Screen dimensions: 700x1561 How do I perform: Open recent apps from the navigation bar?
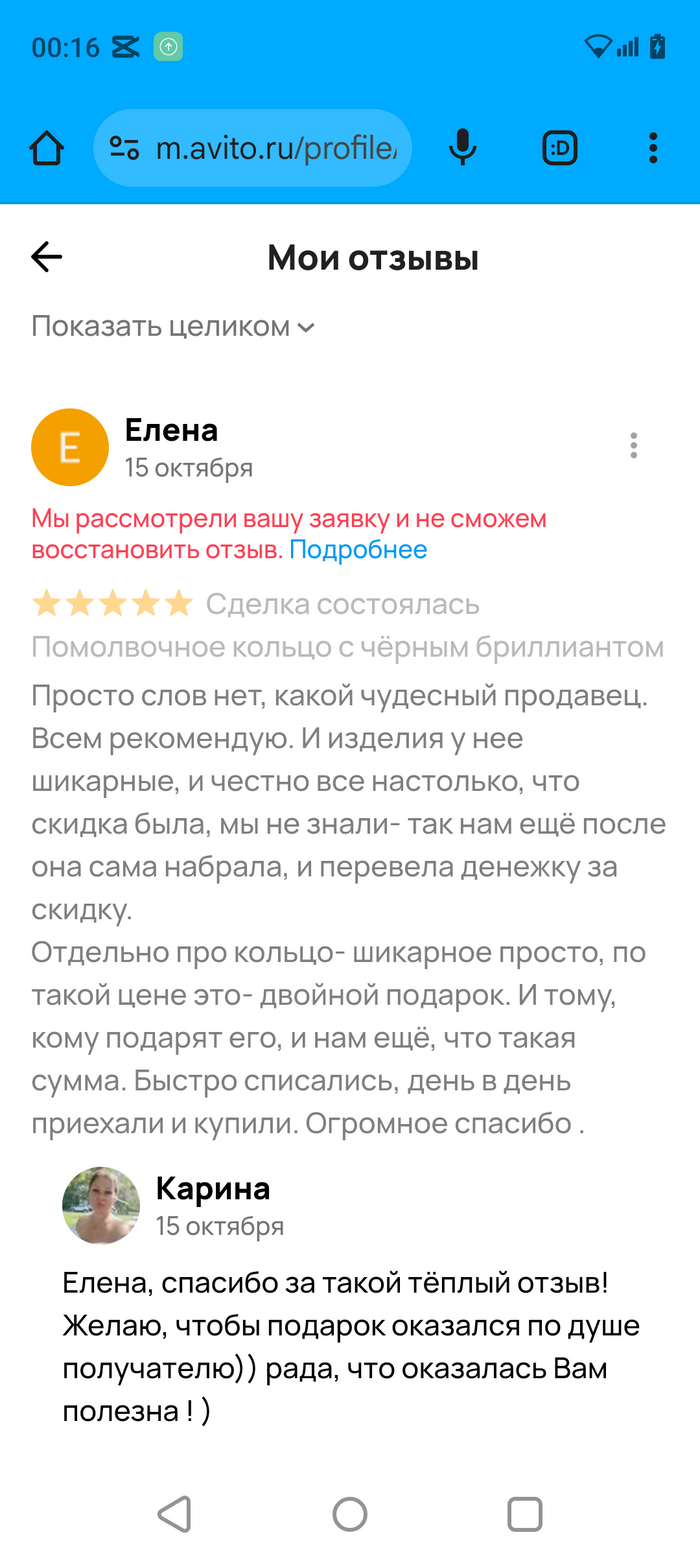tap(525, 1514)
